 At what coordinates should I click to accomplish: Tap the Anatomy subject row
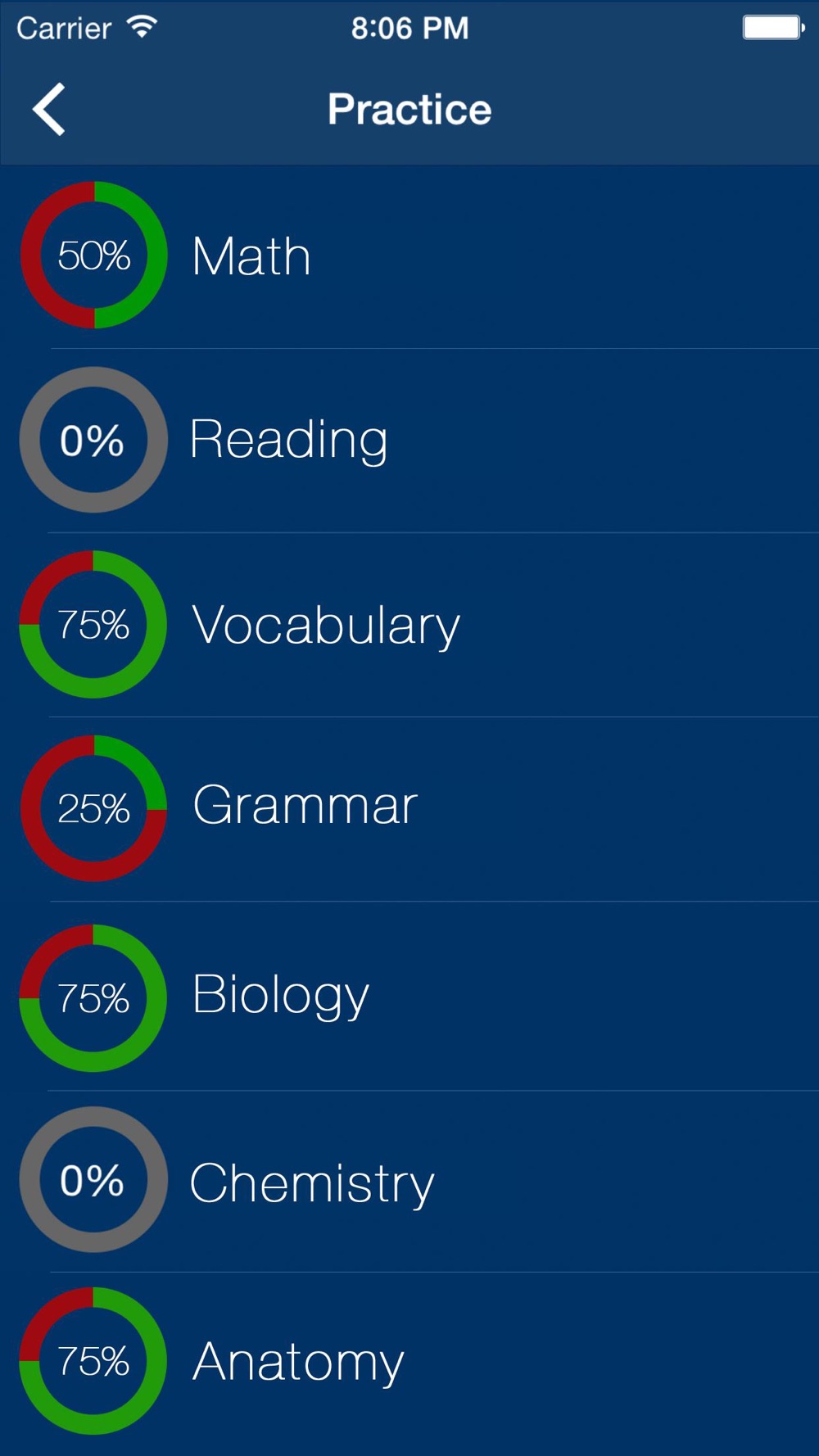[x=409, y=1363]
